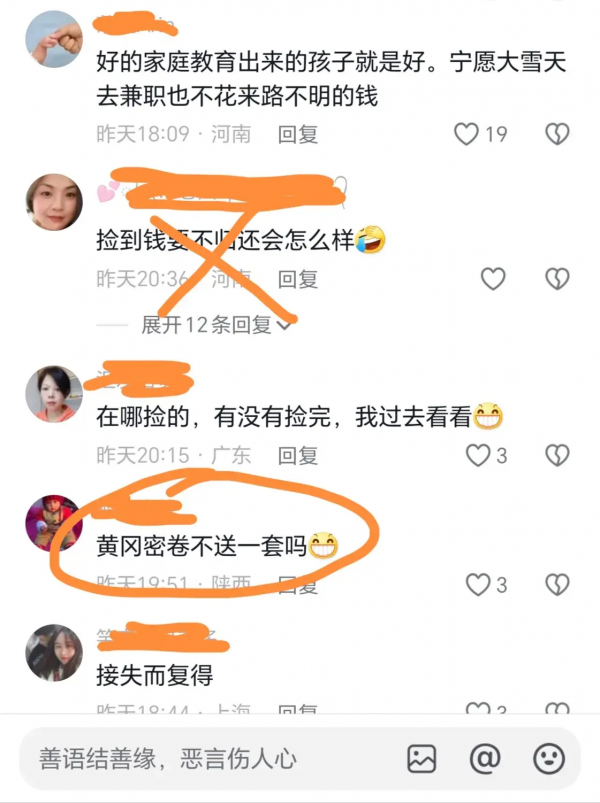Like the 黄冈密卷 comment
600x803 pixels.
(x=479, y=584)
